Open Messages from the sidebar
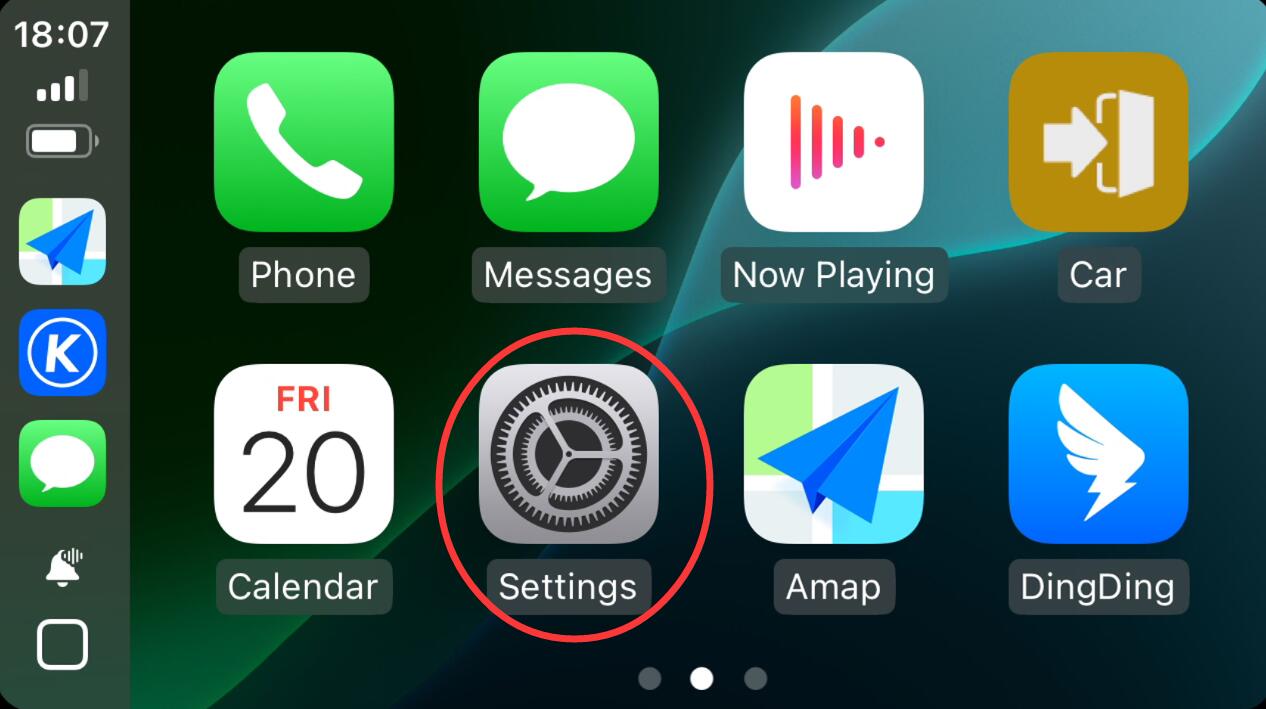 (62, 463)
